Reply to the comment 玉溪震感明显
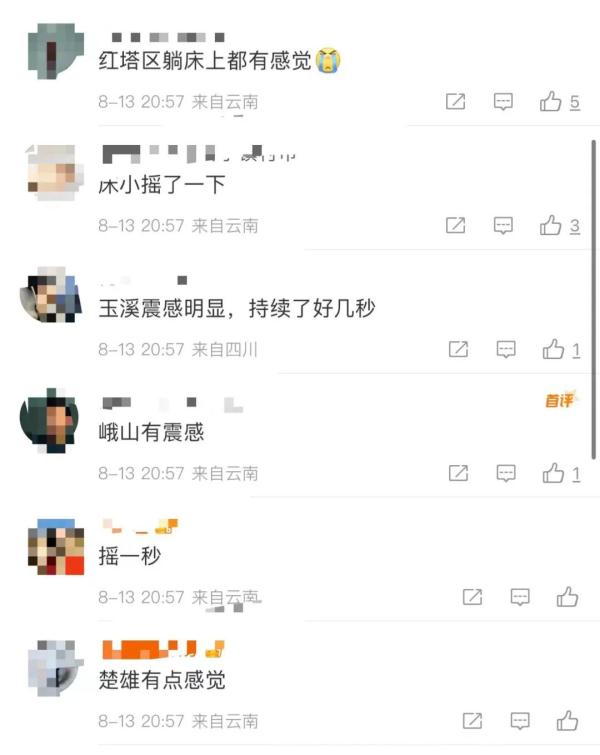 point(507,349)
